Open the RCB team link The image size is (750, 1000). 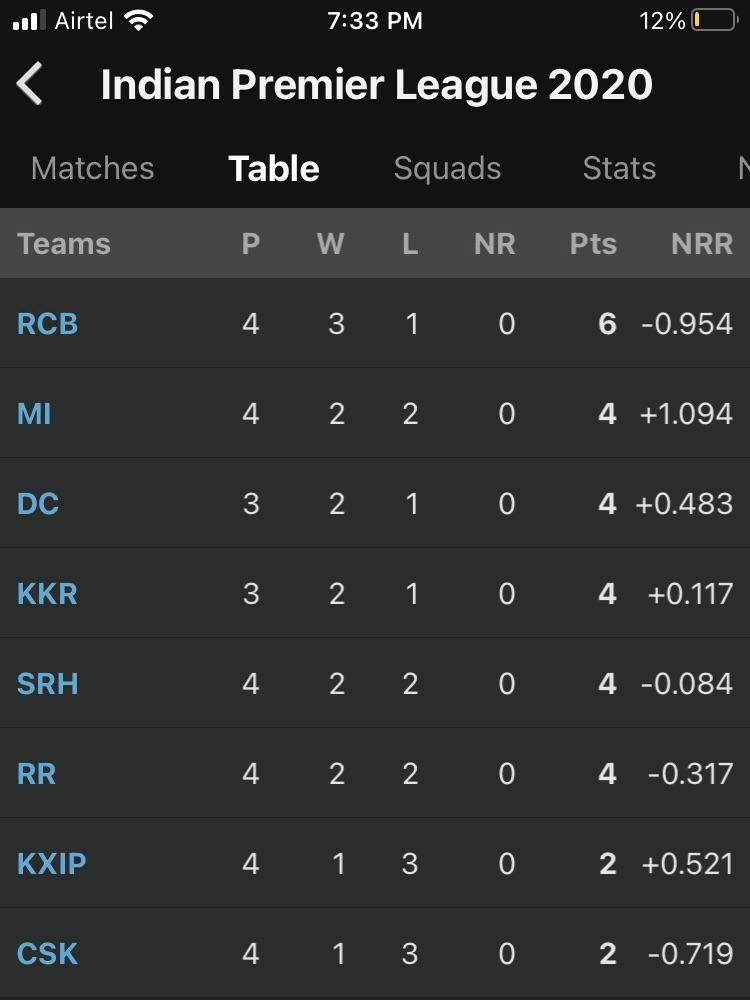click(x=47, y=324)
